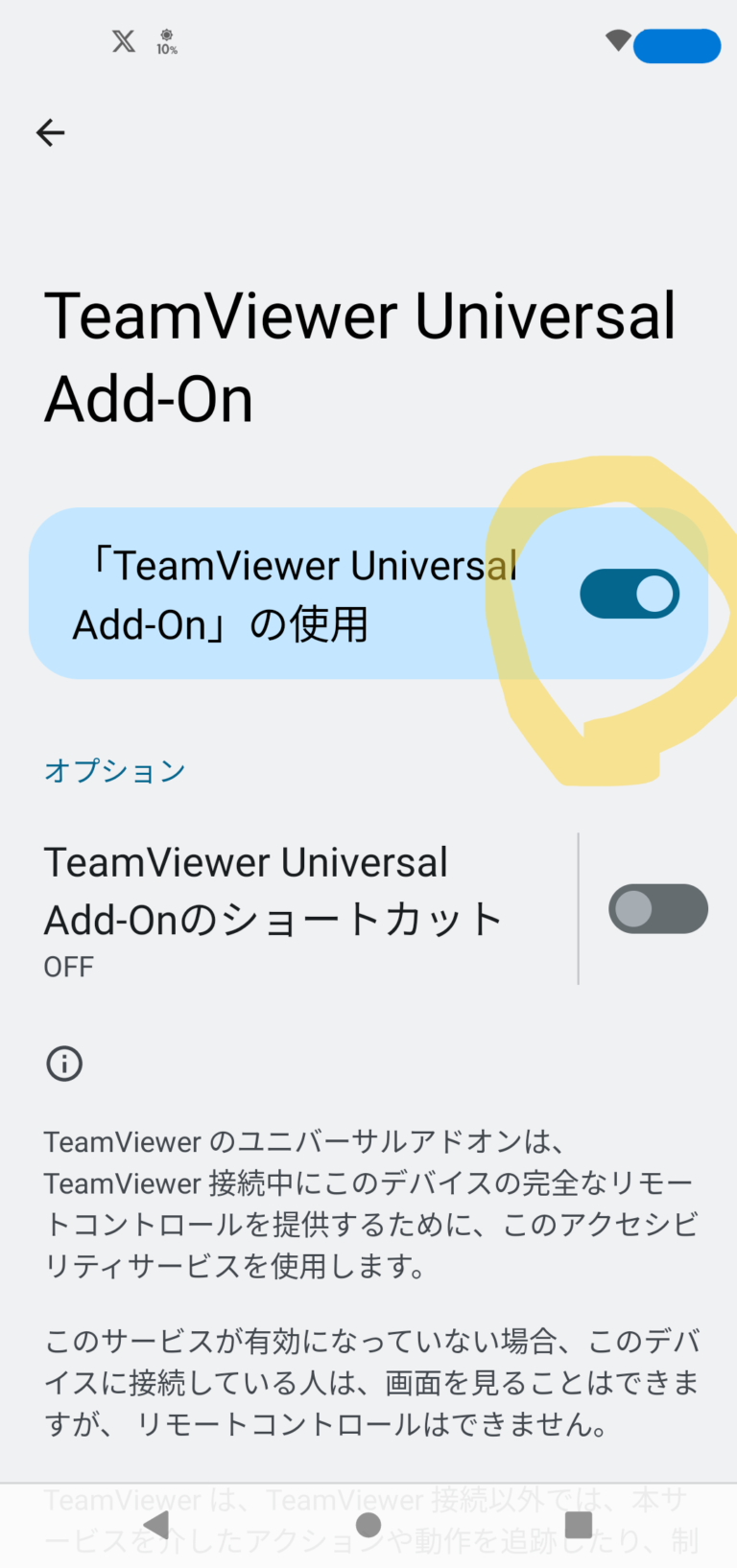Tap the divider line beside the shortcut toggle
This screenshot has width=737, height=1568.
pyautogui.click(x=579, y=908)
